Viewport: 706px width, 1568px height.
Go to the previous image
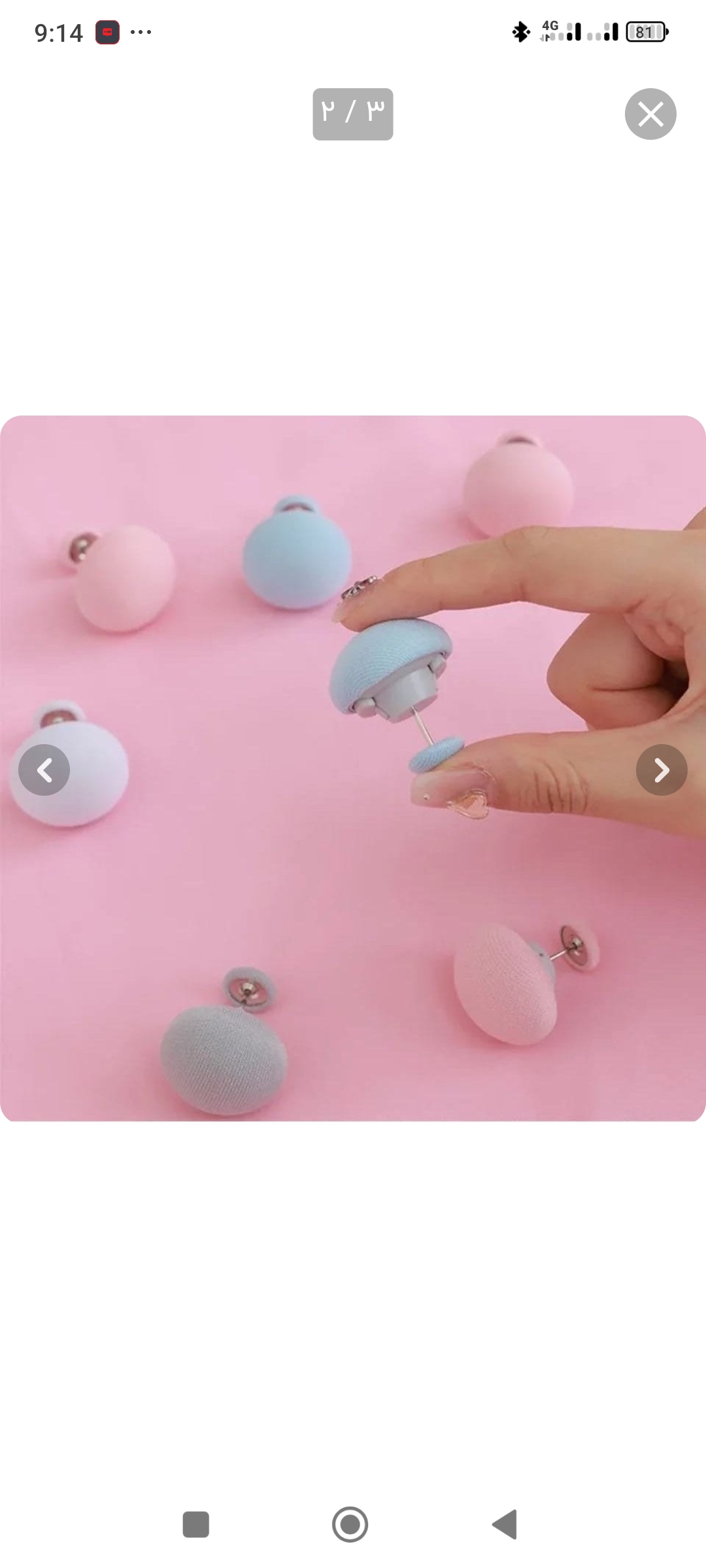pos(44,770)
